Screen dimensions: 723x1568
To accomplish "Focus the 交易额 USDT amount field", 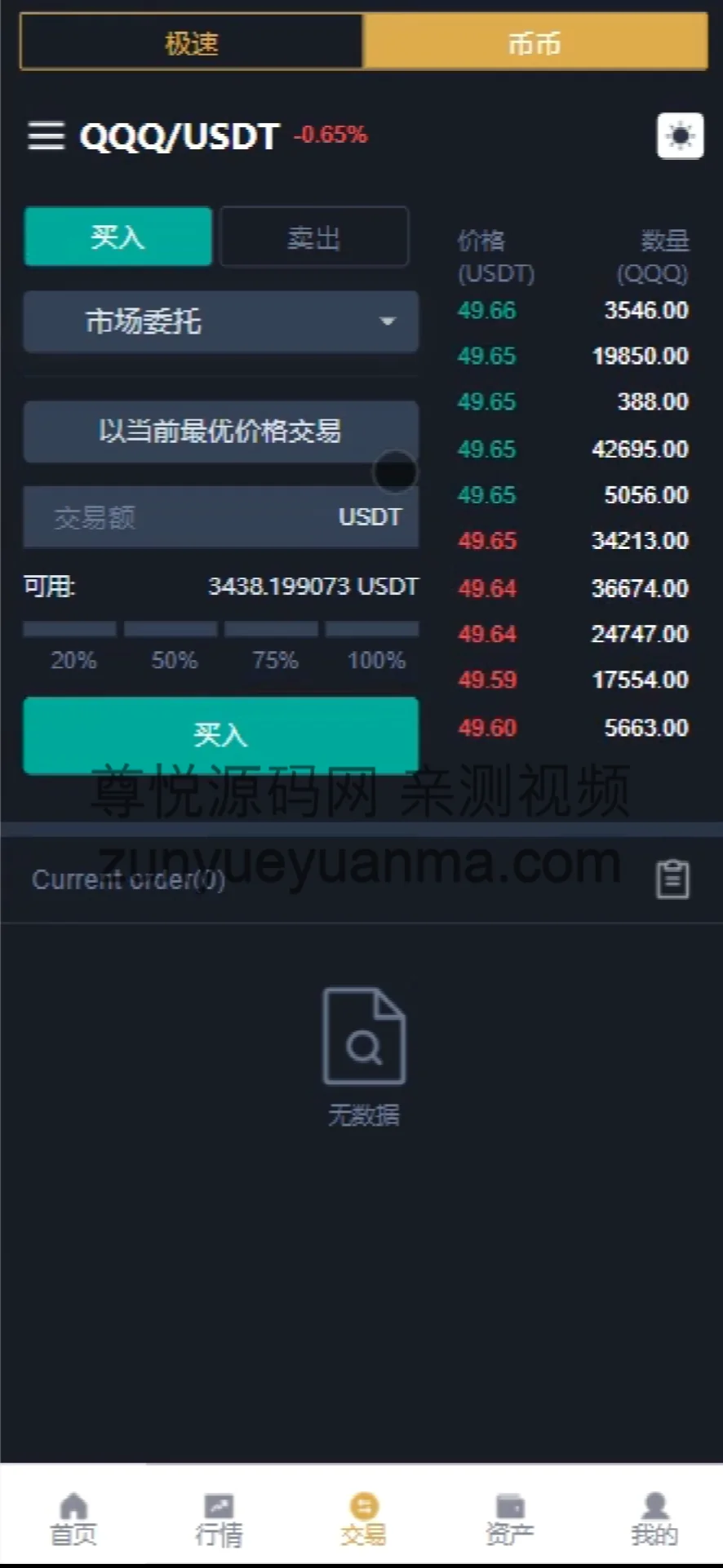I will 188,516.
